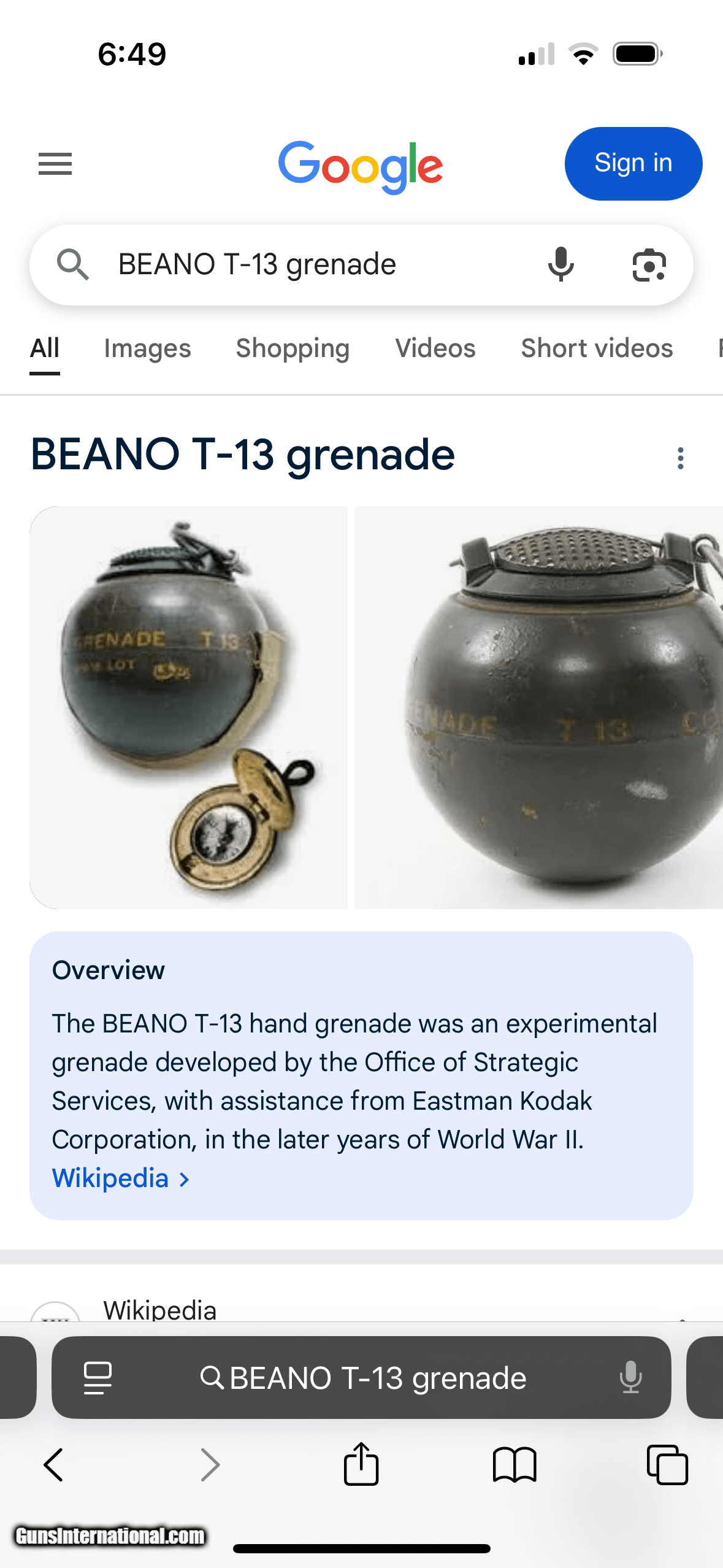Open the close-up T 13 grenade image
Screen dimensions: 723x1568
click(x=539, y=707)
